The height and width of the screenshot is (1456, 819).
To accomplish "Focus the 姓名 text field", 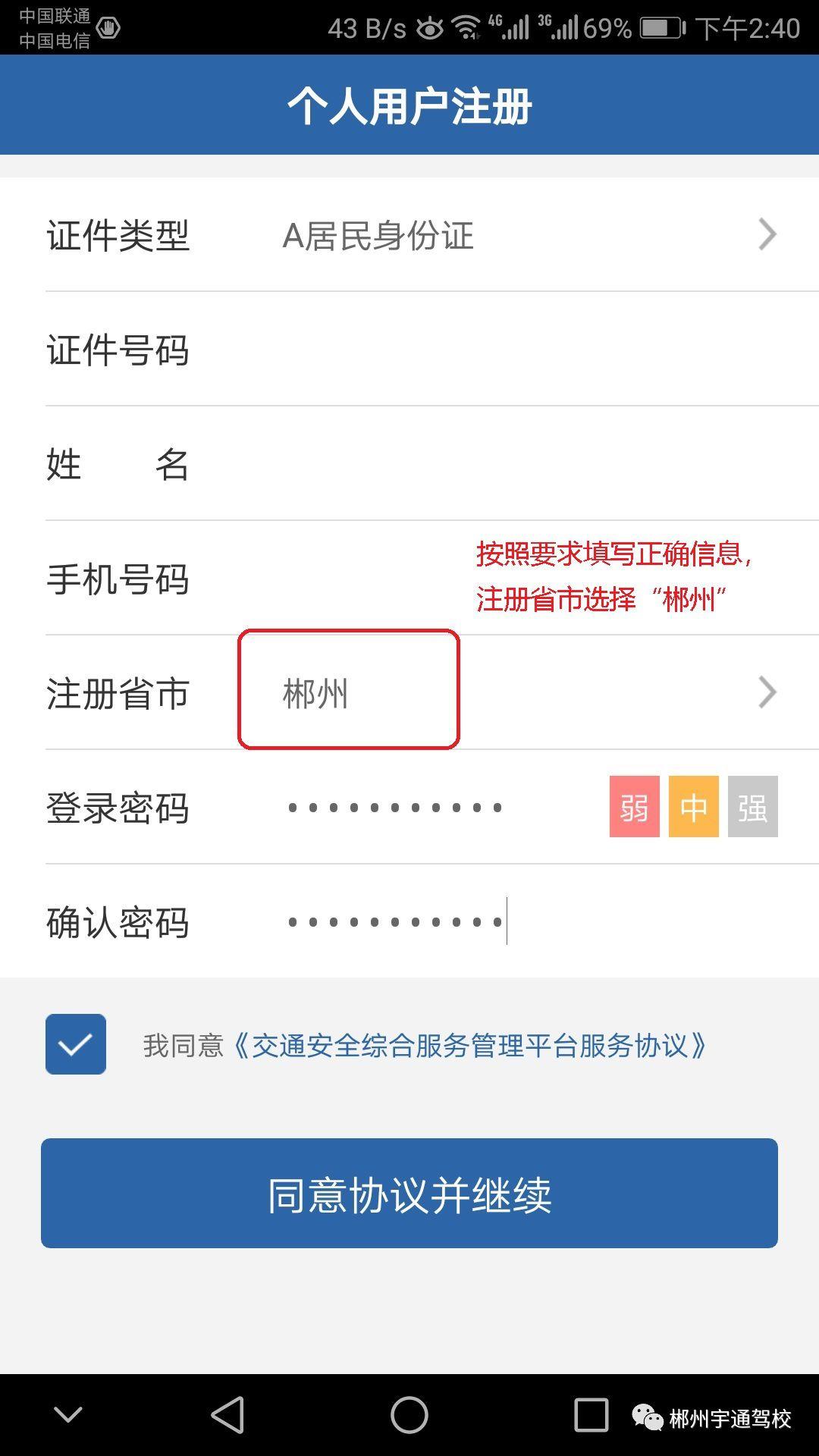I will pos(523,464).
